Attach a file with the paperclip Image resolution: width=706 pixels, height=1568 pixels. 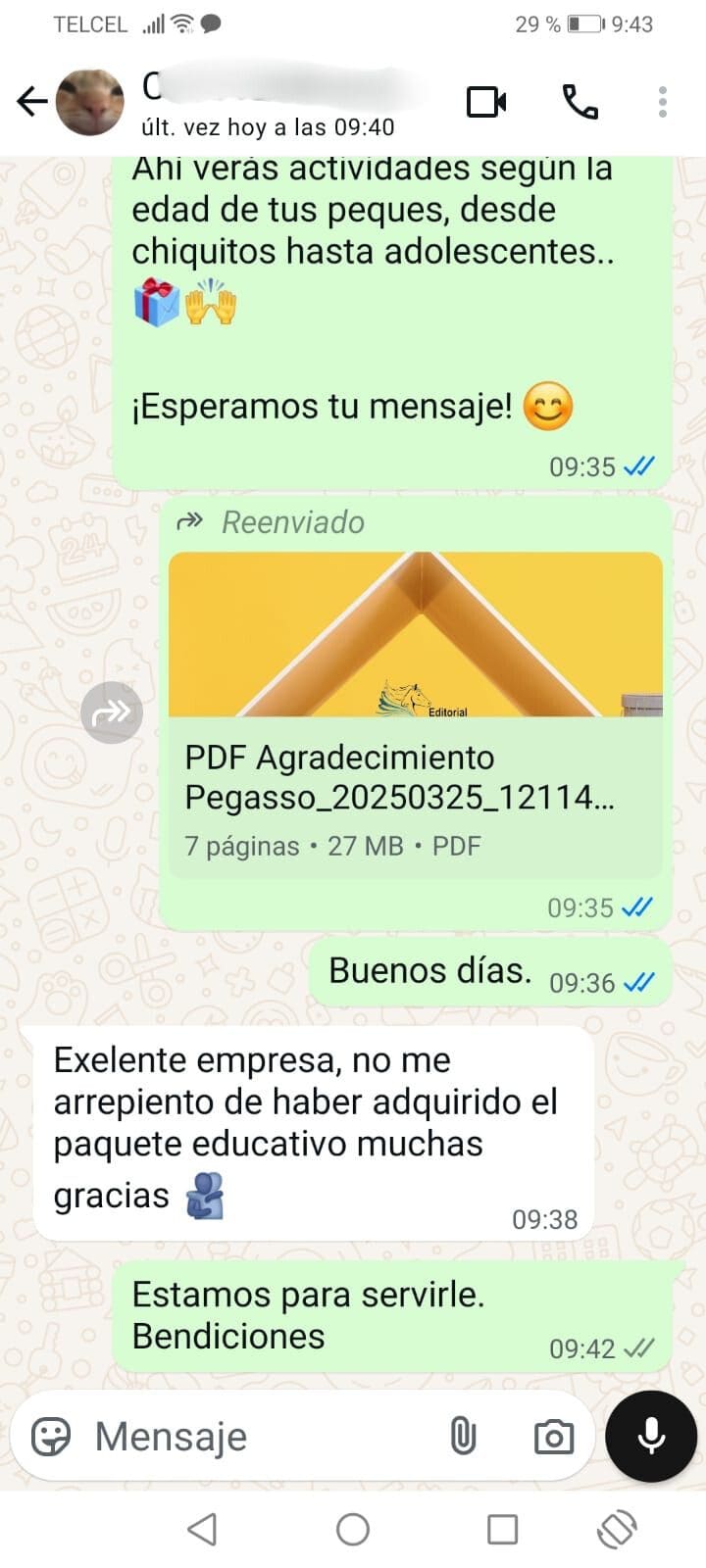[463, 1437]
